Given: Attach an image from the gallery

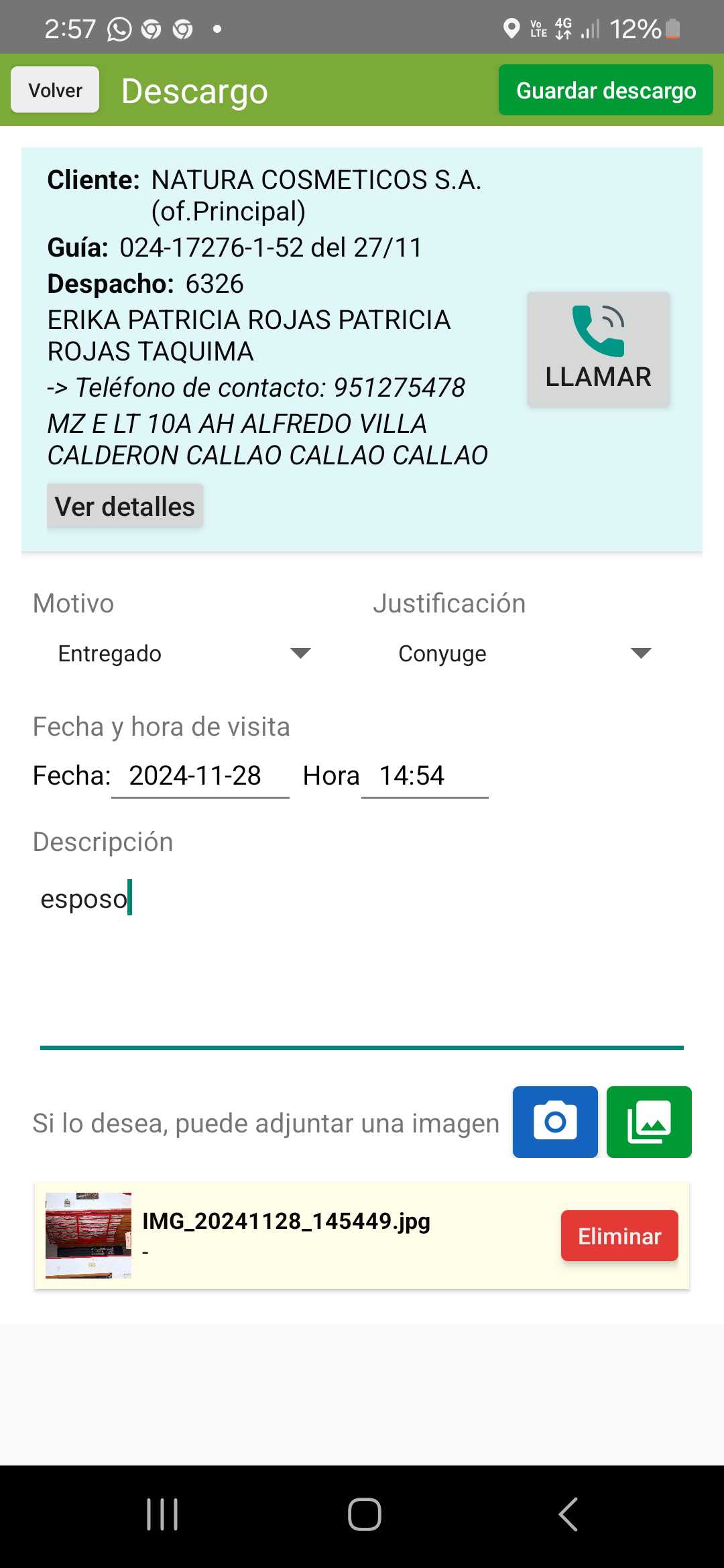Looking at the screenshot, I should pos(648,1122).
